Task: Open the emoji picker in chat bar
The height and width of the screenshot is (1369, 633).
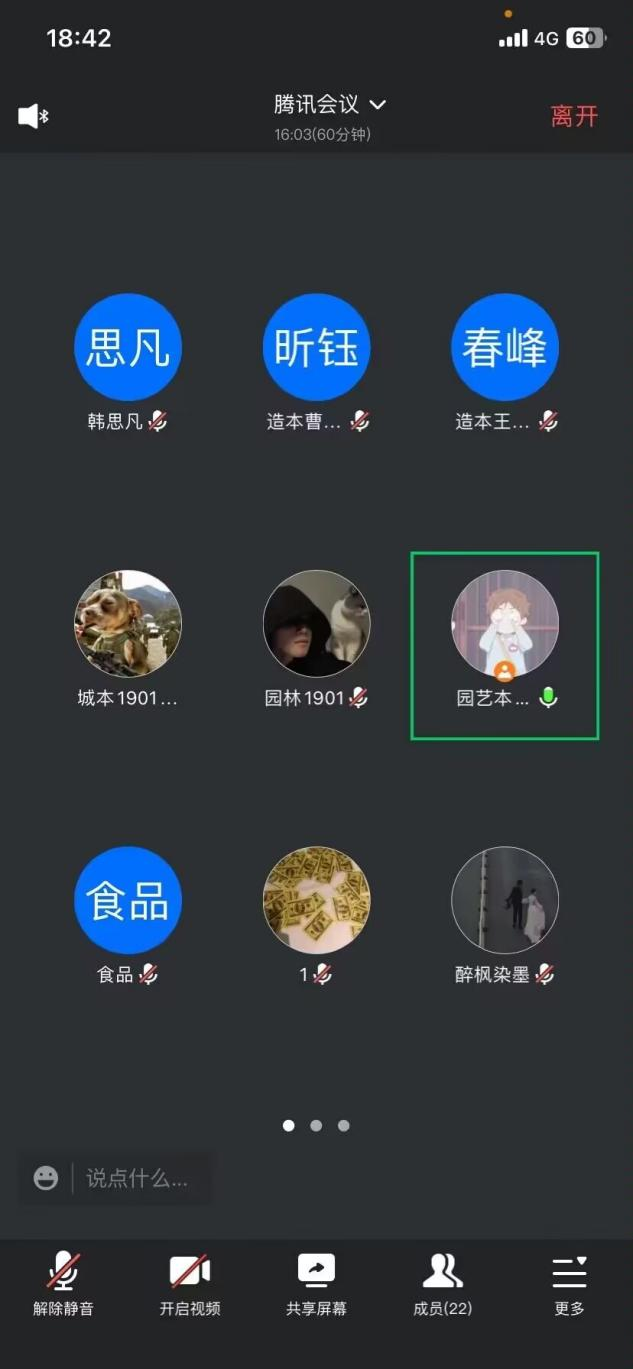Action: tap(46, 1178)
